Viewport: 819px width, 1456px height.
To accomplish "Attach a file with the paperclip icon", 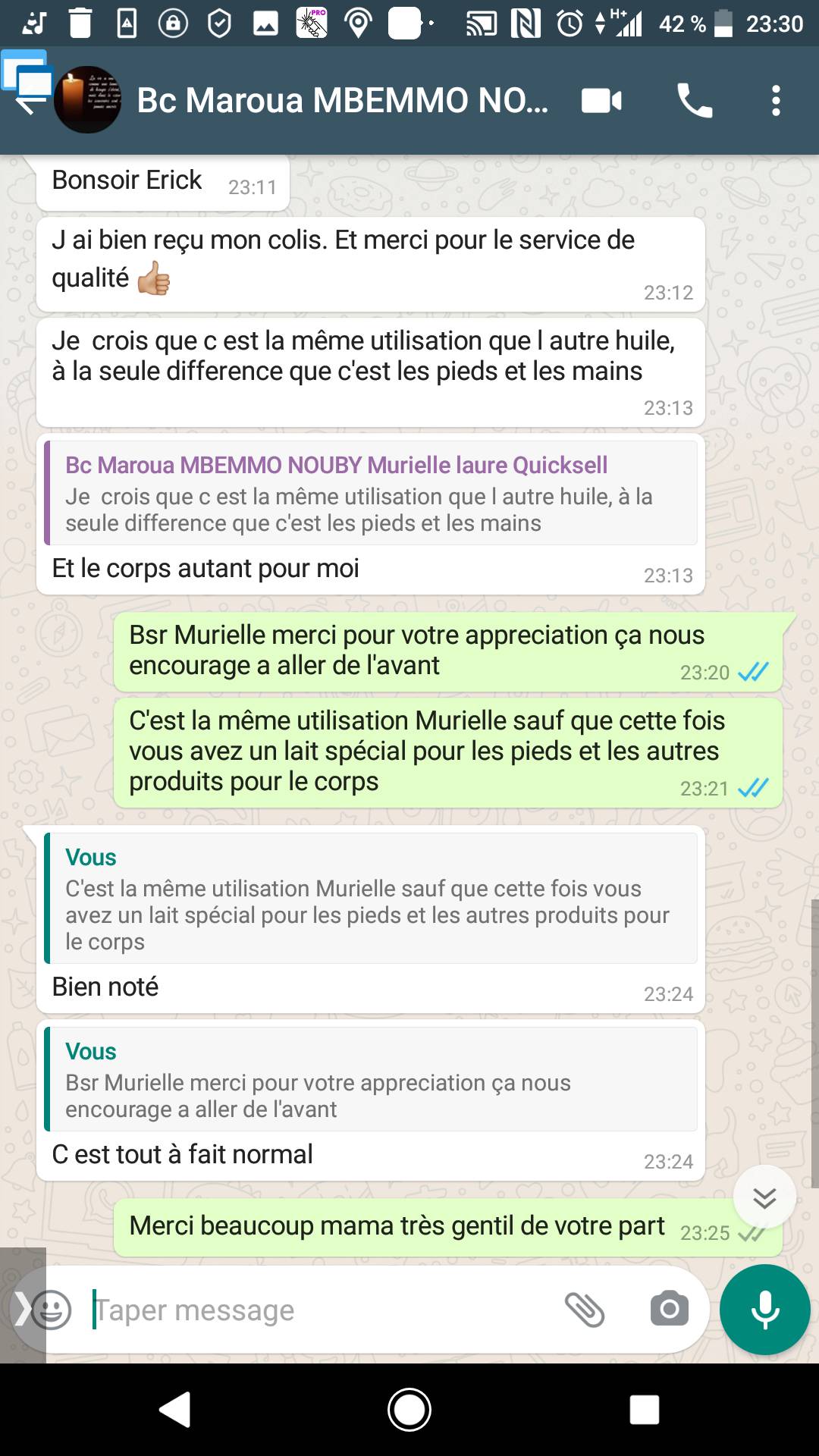I will click(585, 1310).
